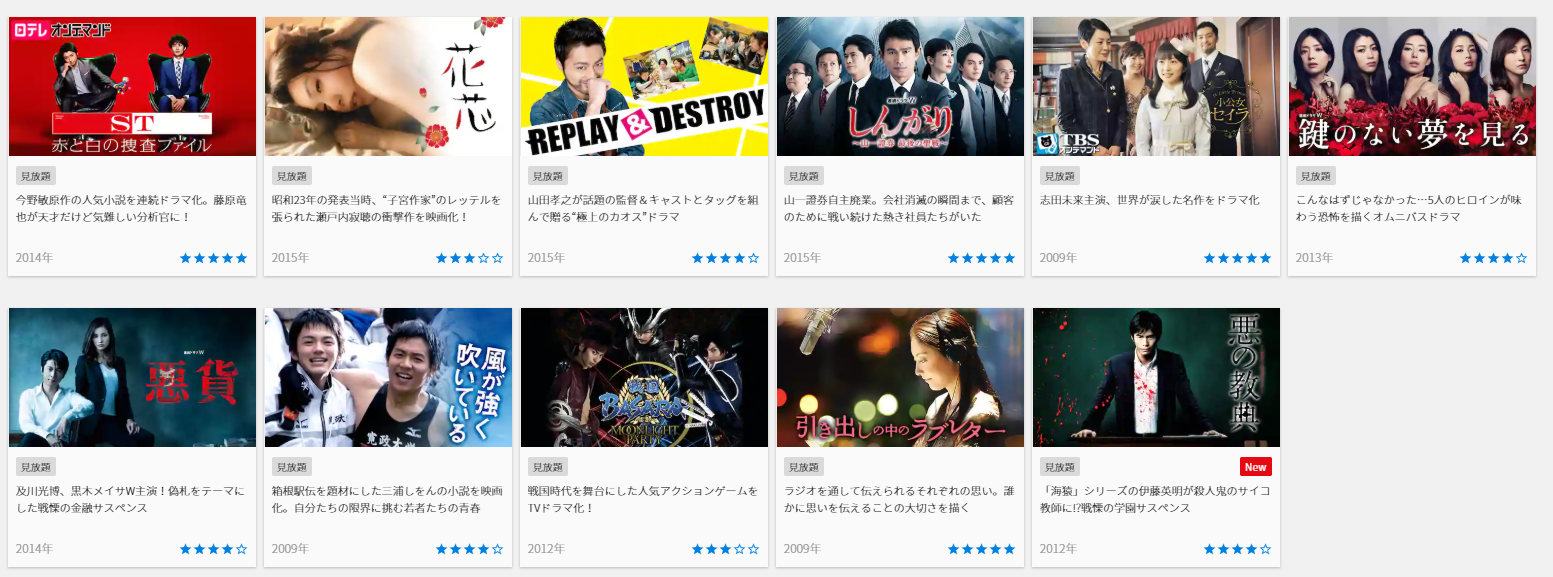Image resolution: width=1553 pixels, height=577 pixels.
Task: Open the new 悪の教典 card
Action: pyautogui.click(x=1156, y=378)
